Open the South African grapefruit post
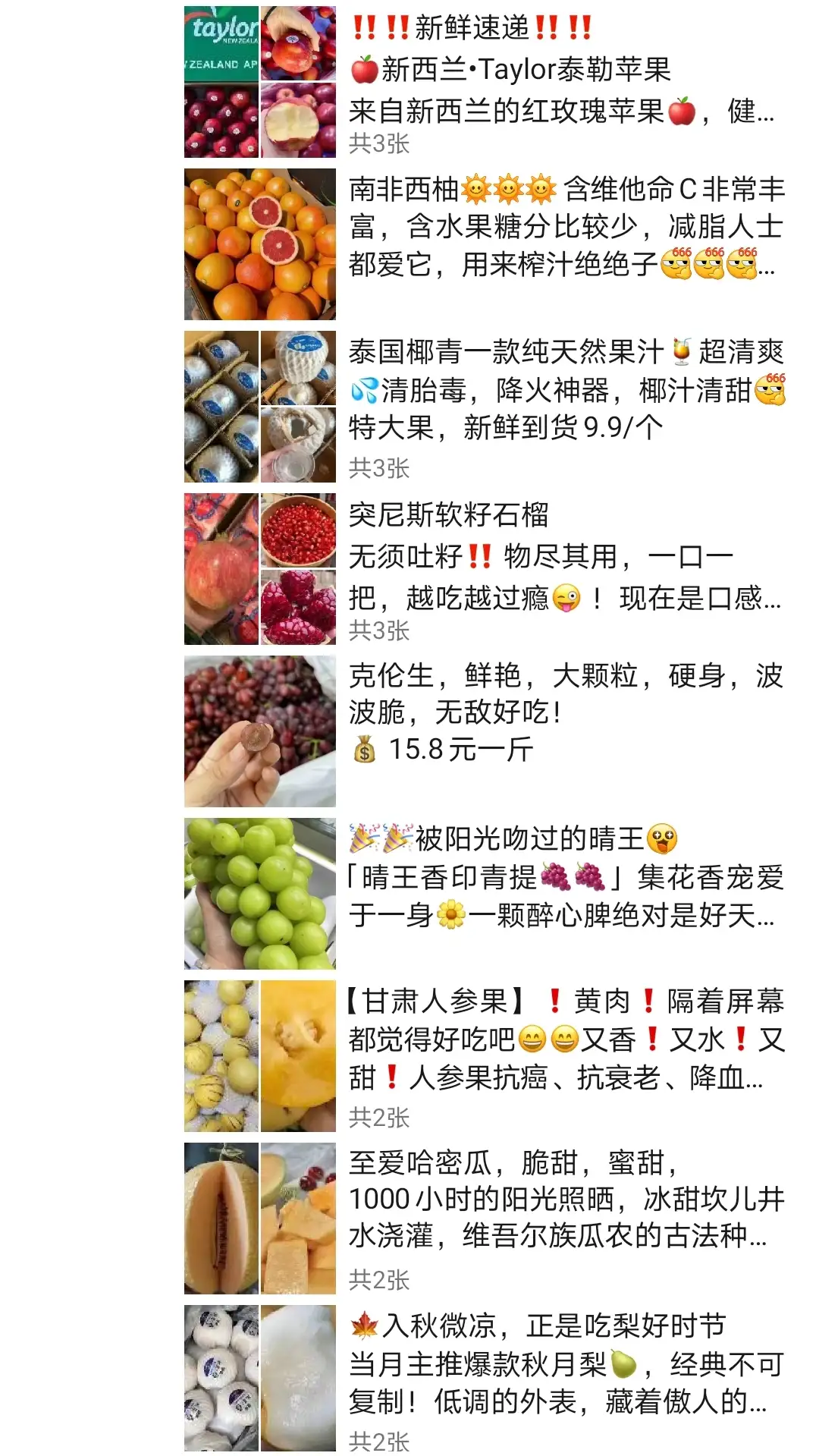 (485, 244)
